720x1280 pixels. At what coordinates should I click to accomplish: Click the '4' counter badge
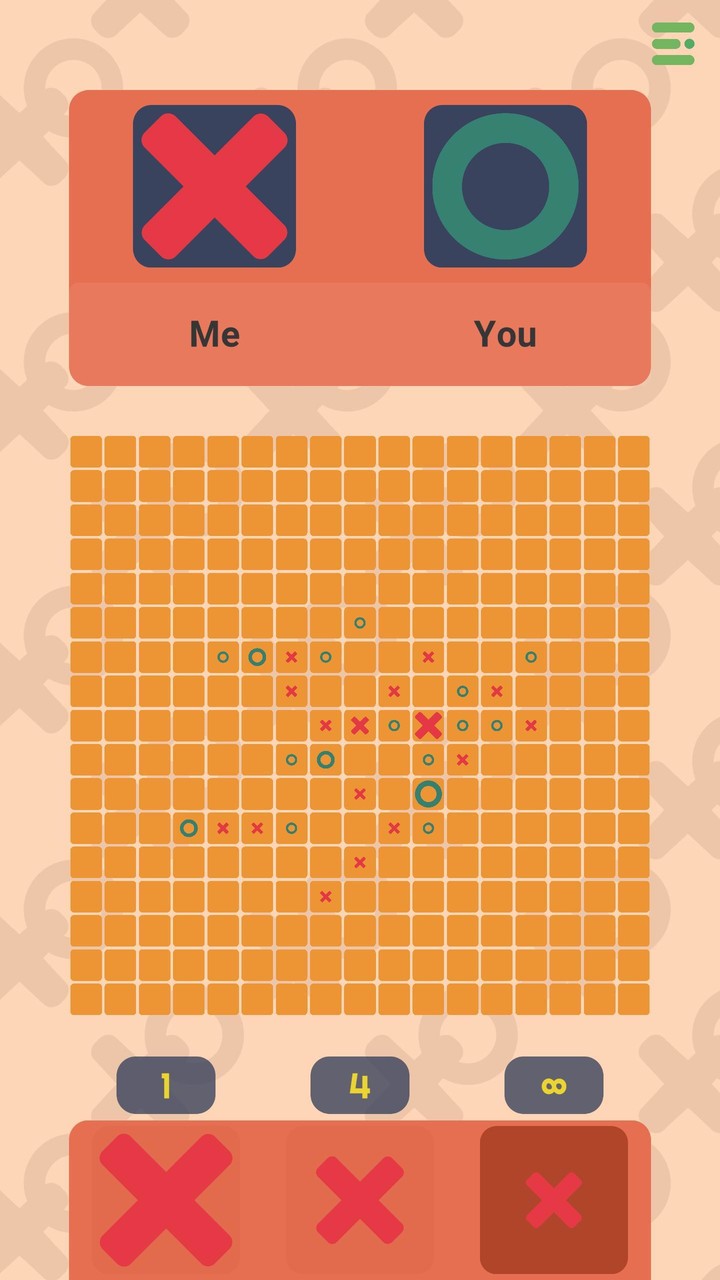click(360, 1083)
